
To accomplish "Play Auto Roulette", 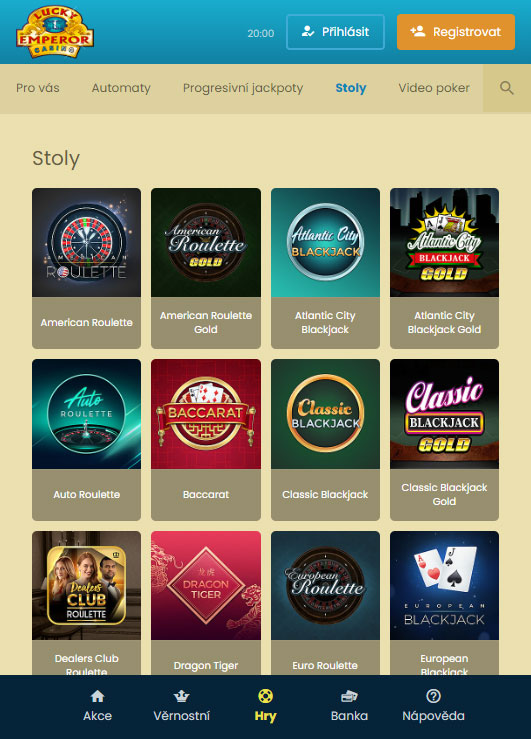I will pos(86,440).
